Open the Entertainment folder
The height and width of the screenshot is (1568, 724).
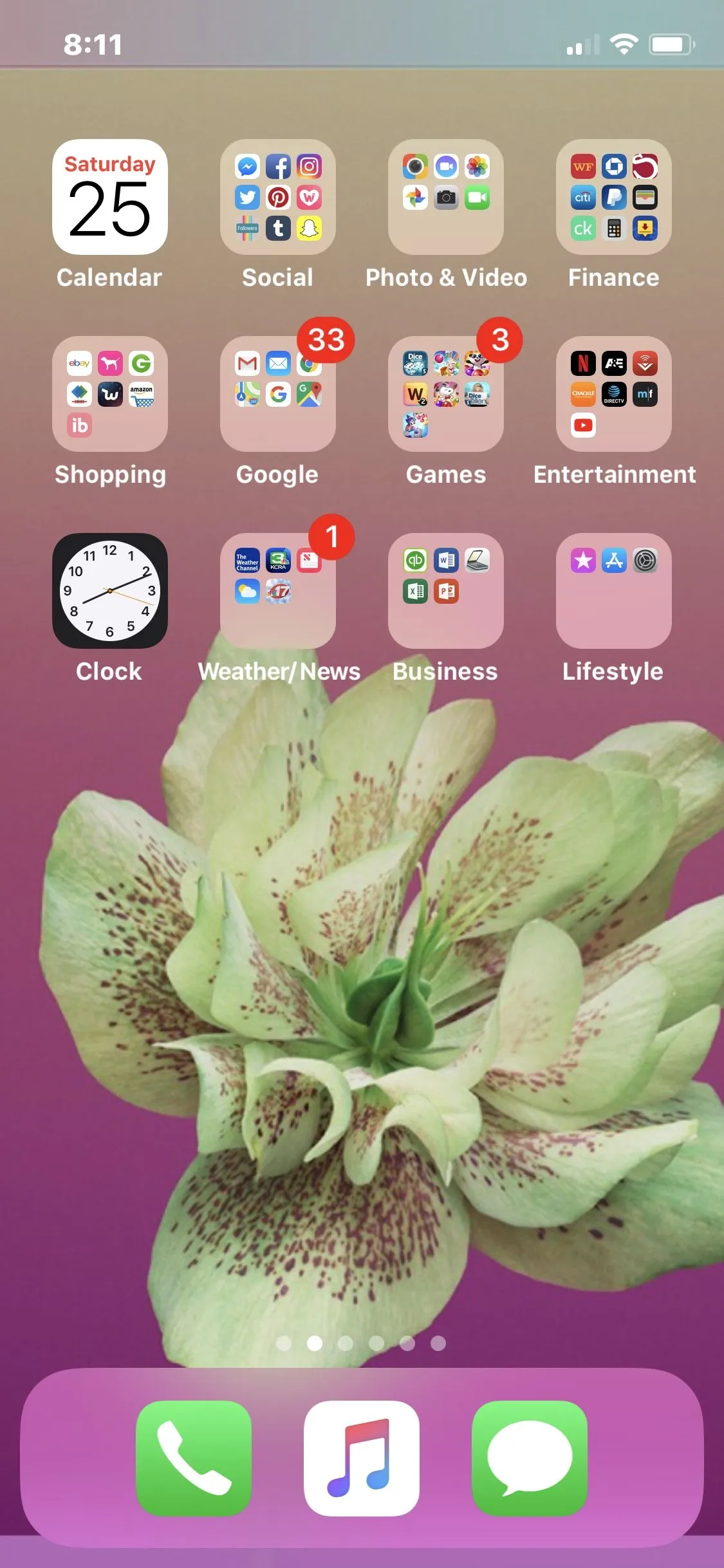[614, 394]
